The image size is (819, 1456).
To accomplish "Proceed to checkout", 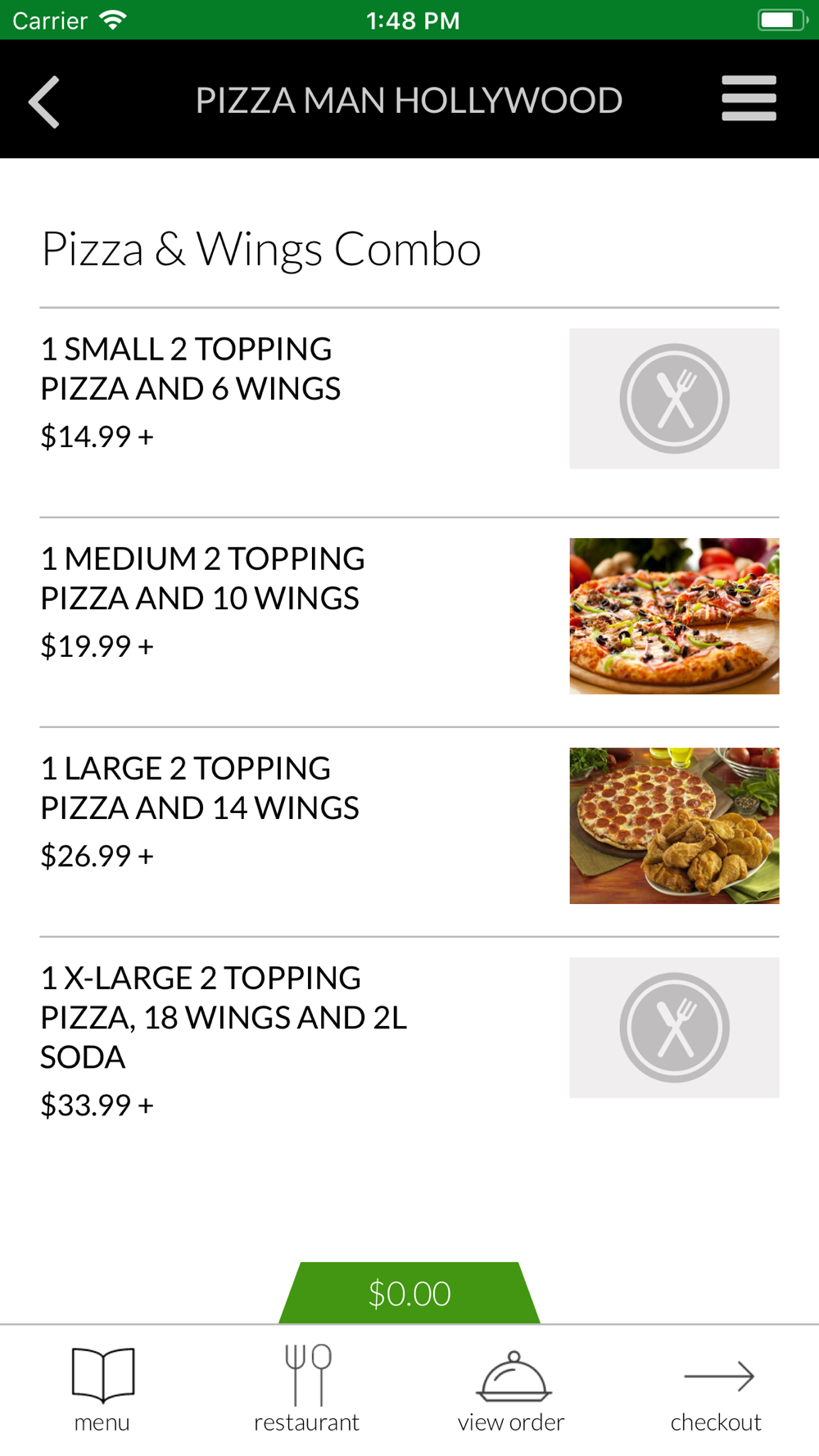I will 717,1389.
